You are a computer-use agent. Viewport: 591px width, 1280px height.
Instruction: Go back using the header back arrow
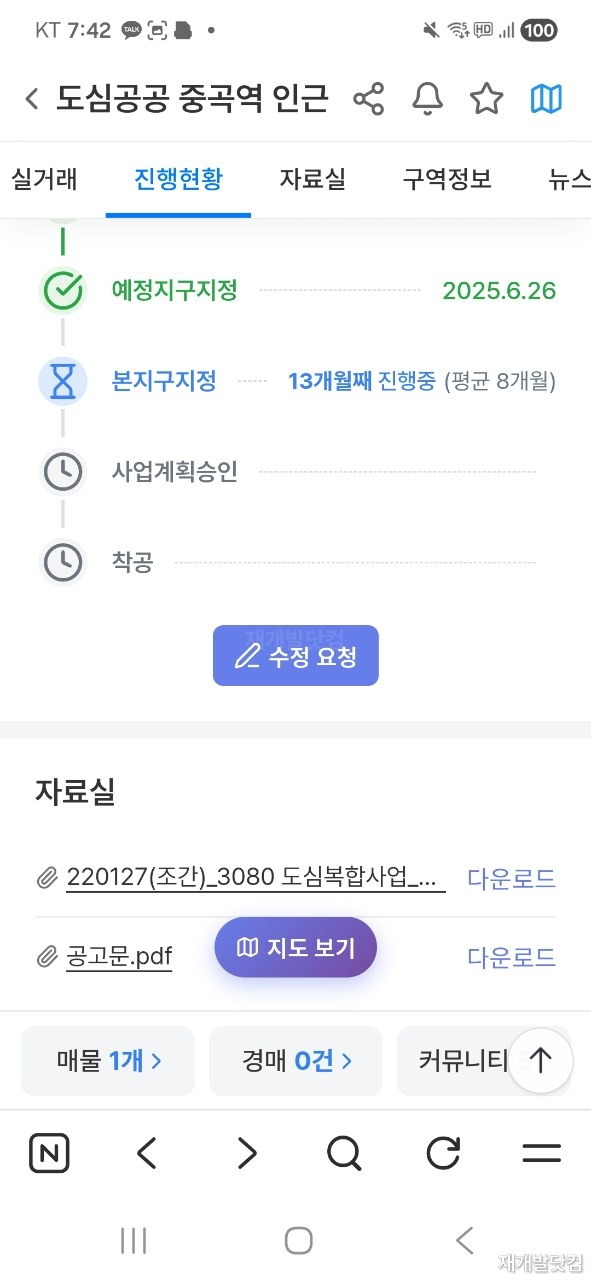tap(32, 99)
